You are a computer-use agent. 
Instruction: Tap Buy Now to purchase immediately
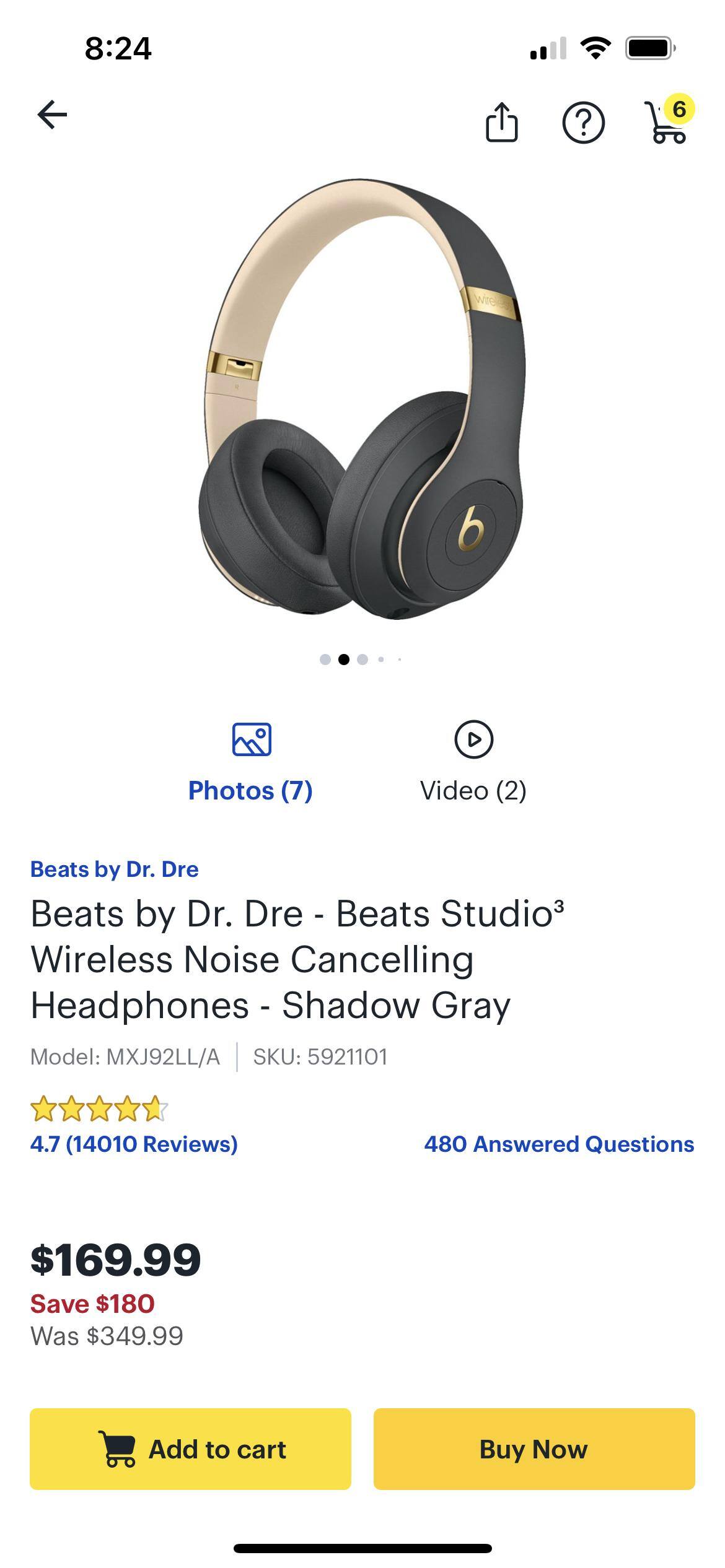pos(534,1449)
